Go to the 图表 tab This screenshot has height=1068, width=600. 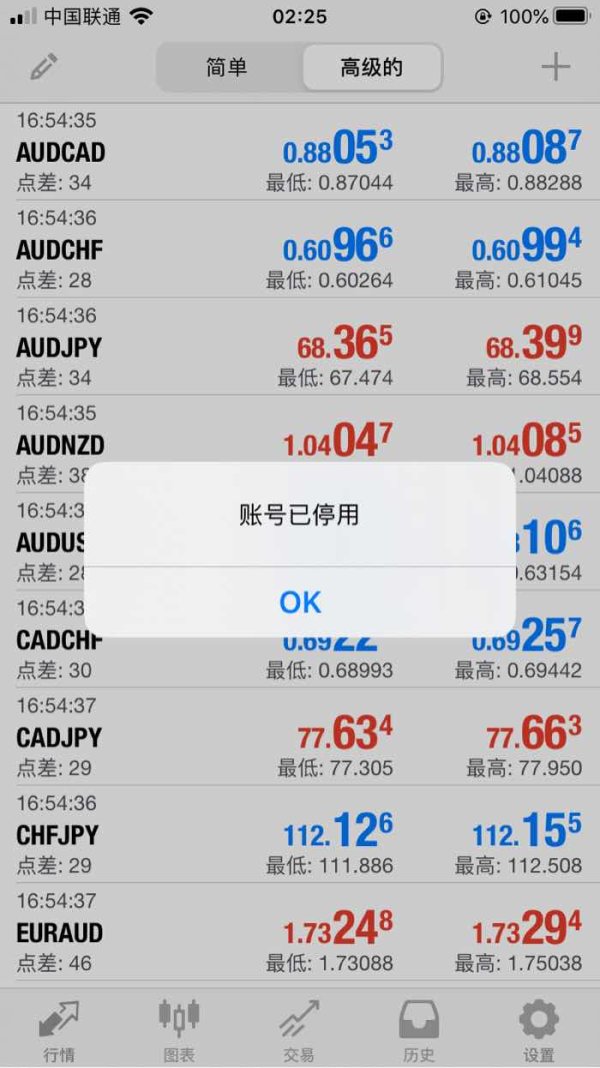click(x=179, y=1028)
